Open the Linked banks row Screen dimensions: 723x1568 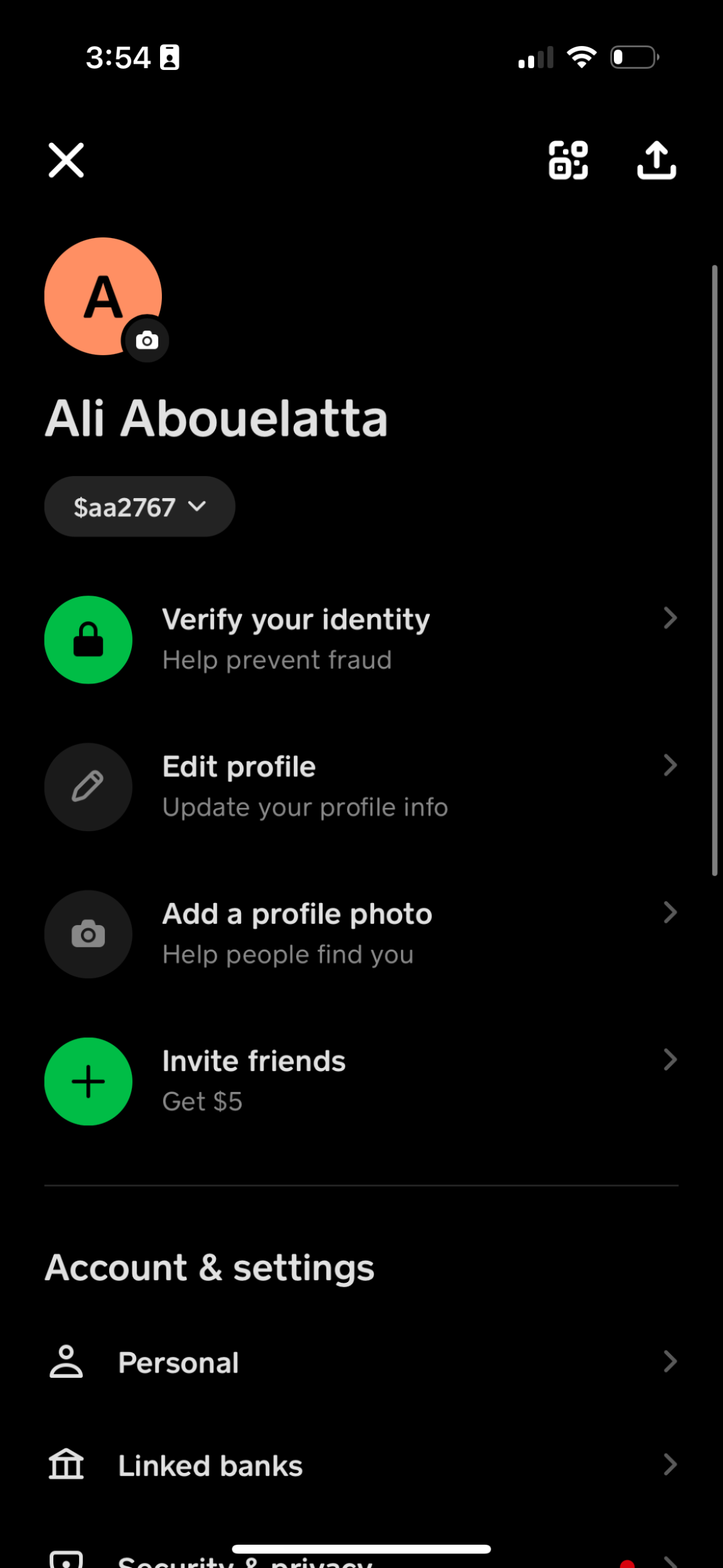point(210,1465)
